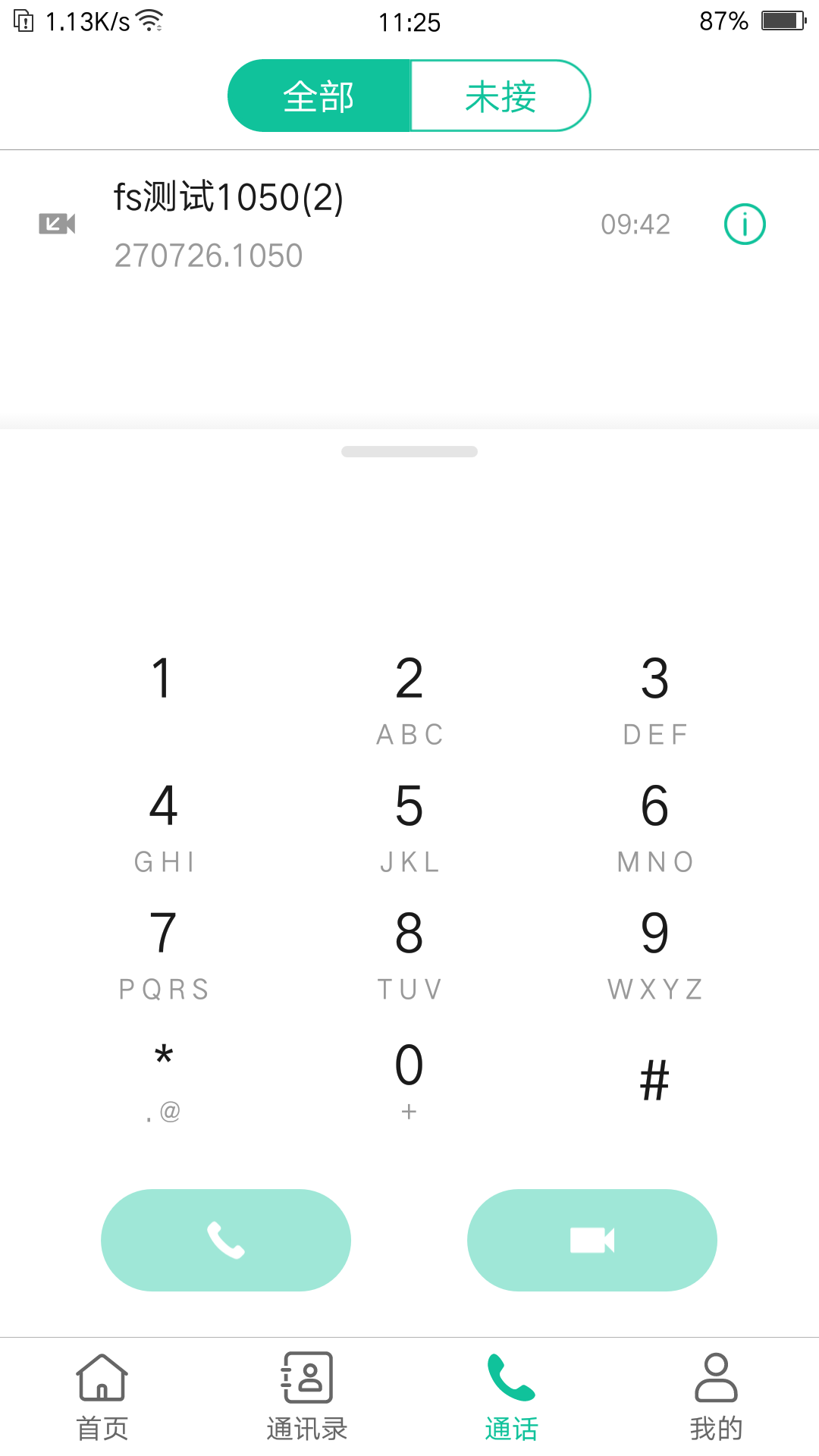This screenshot has width=819, height=1456.
Task: Check the Wi-Fi status icon
Action: pyautogui.click(x=149, y=20)
